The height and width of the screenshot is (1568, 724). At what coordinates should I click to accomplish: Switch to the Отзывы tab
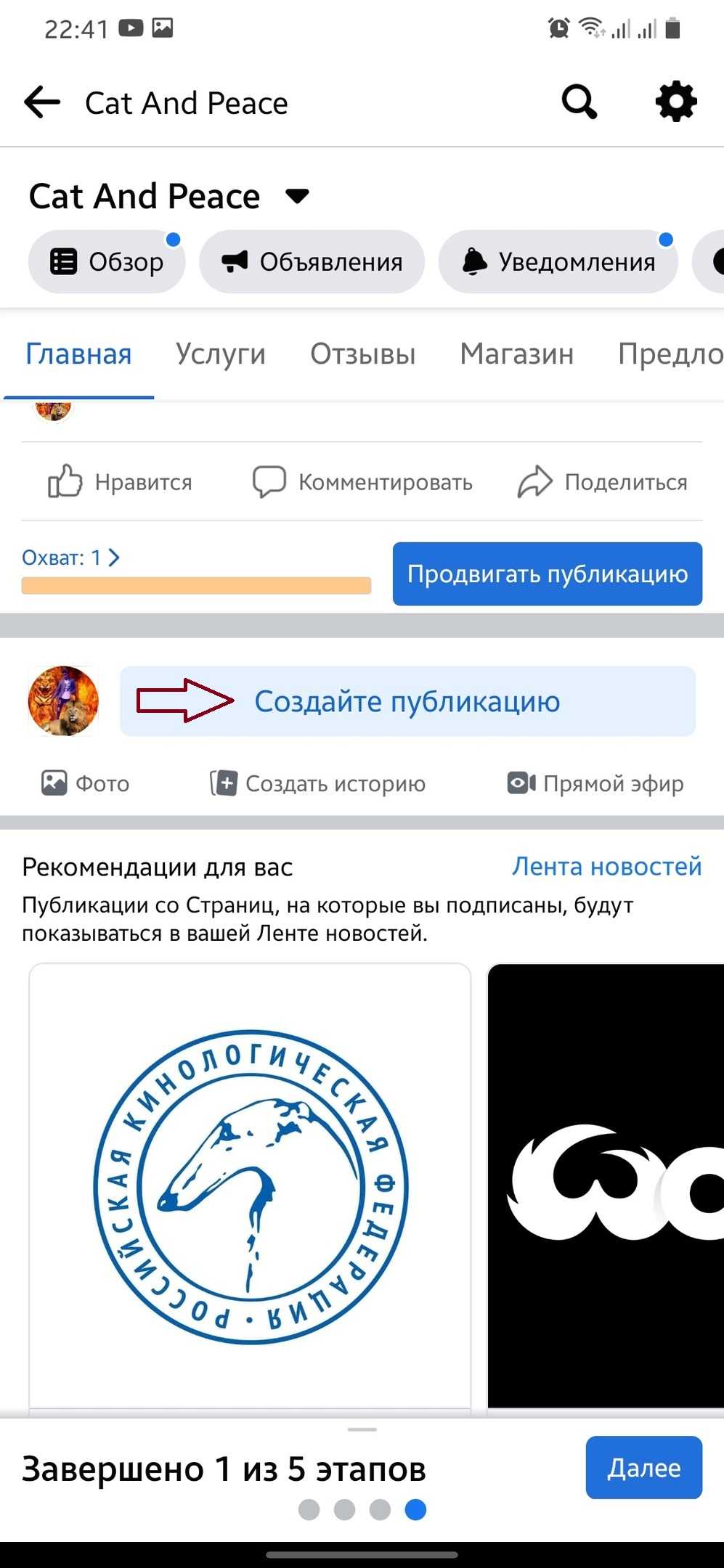tap(362, 354)
